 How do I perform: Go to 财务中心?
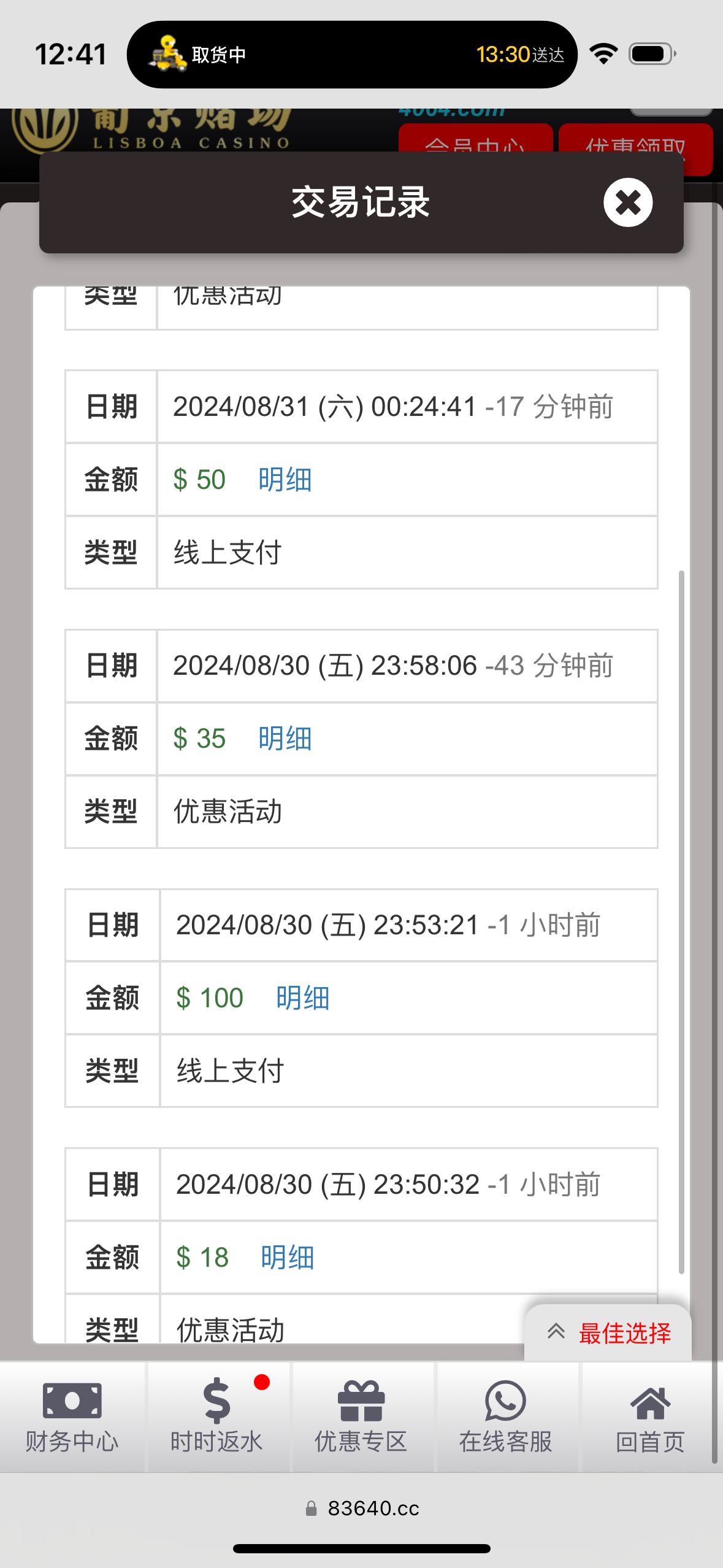[x=72, y=1417]
